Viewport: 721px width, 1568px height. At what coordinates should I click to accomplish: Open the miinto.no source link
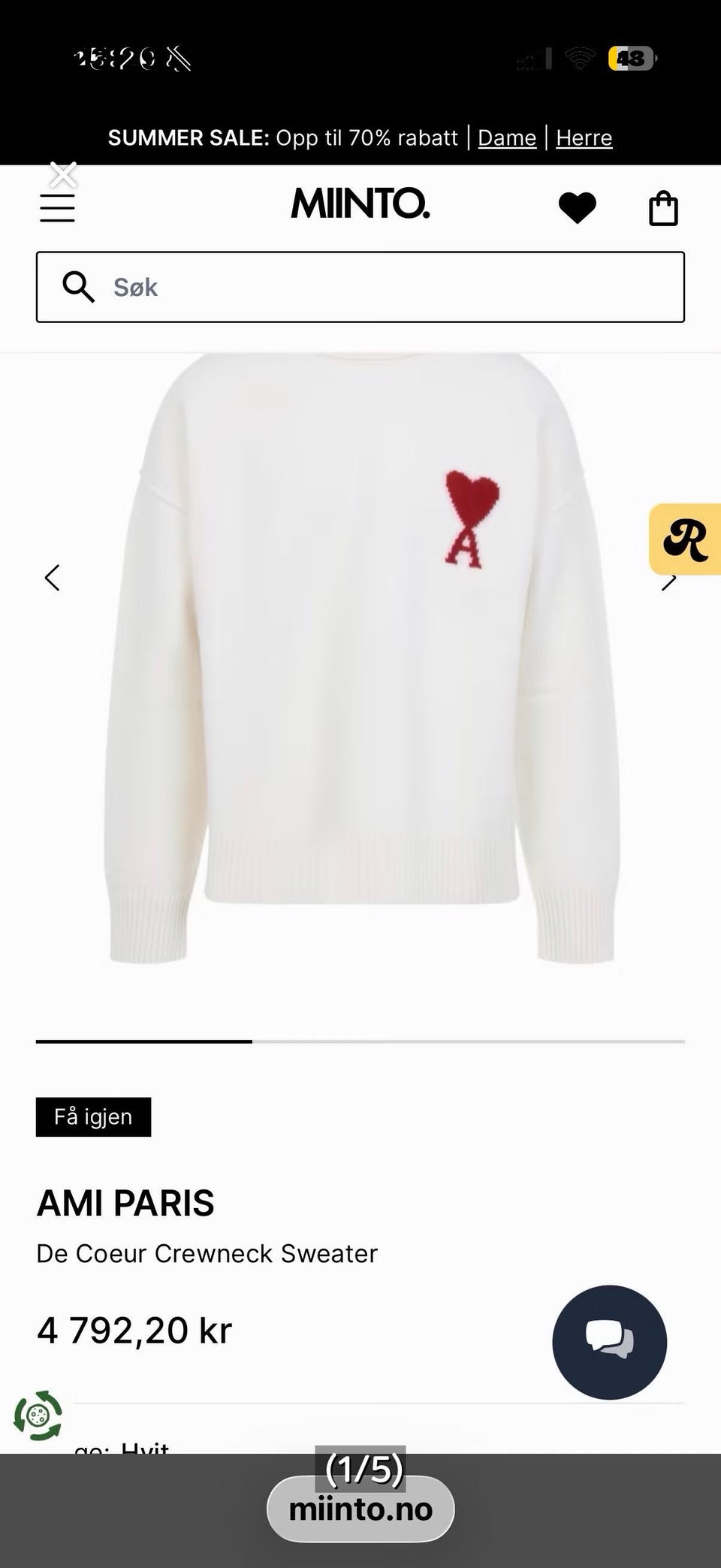360,1509
